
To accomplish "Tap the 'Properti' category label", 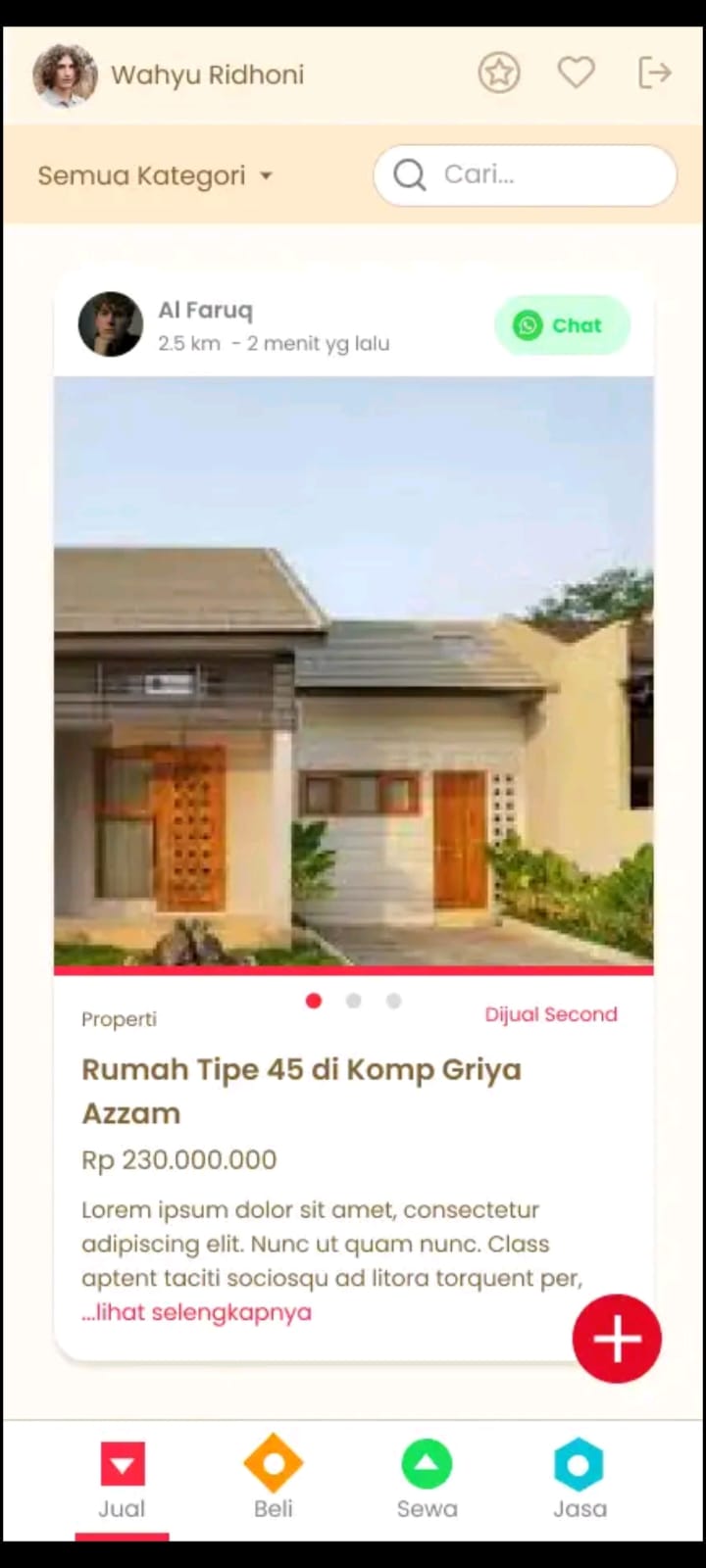I will pyautogui.click(x=118, y=1019).
